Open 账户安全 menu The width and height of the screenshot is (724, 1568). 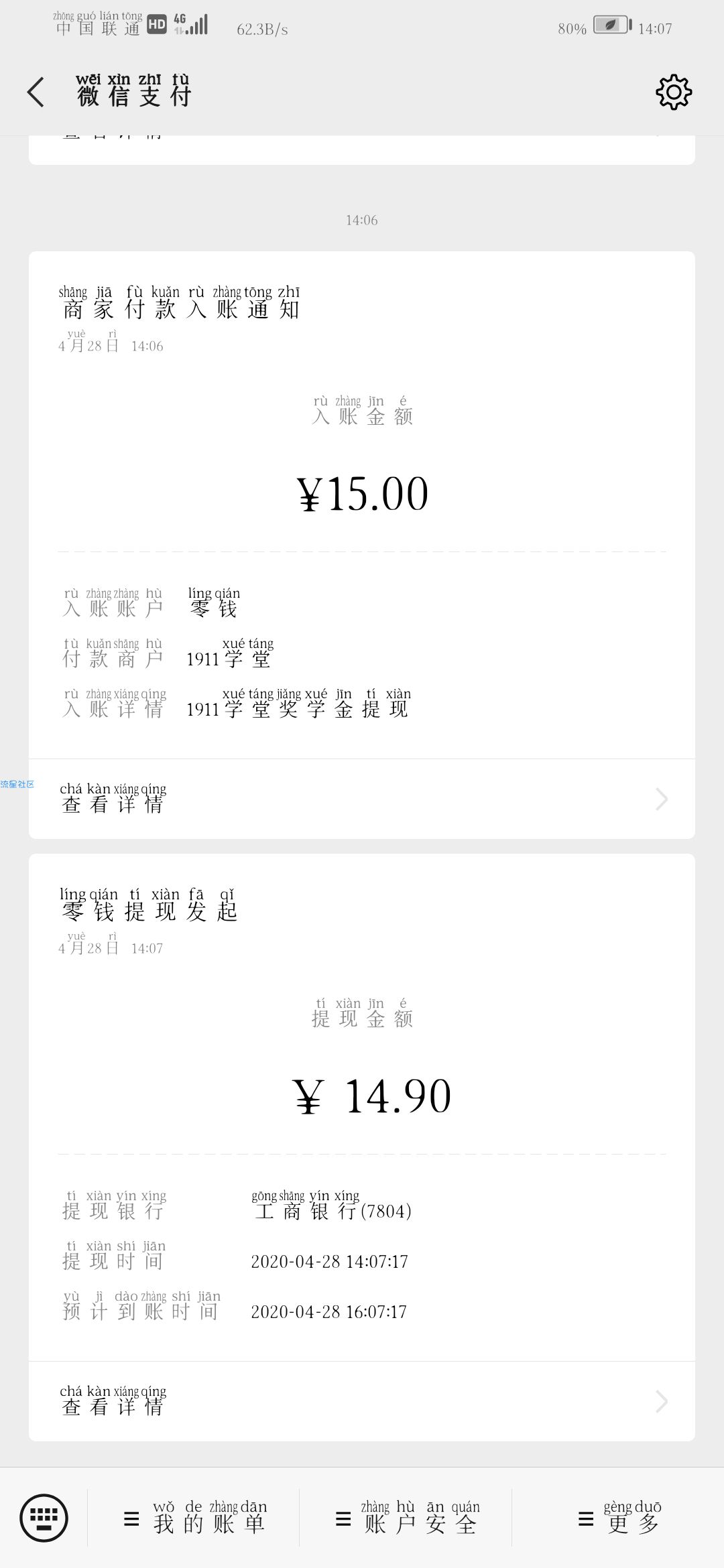[x=406, y=1518]
